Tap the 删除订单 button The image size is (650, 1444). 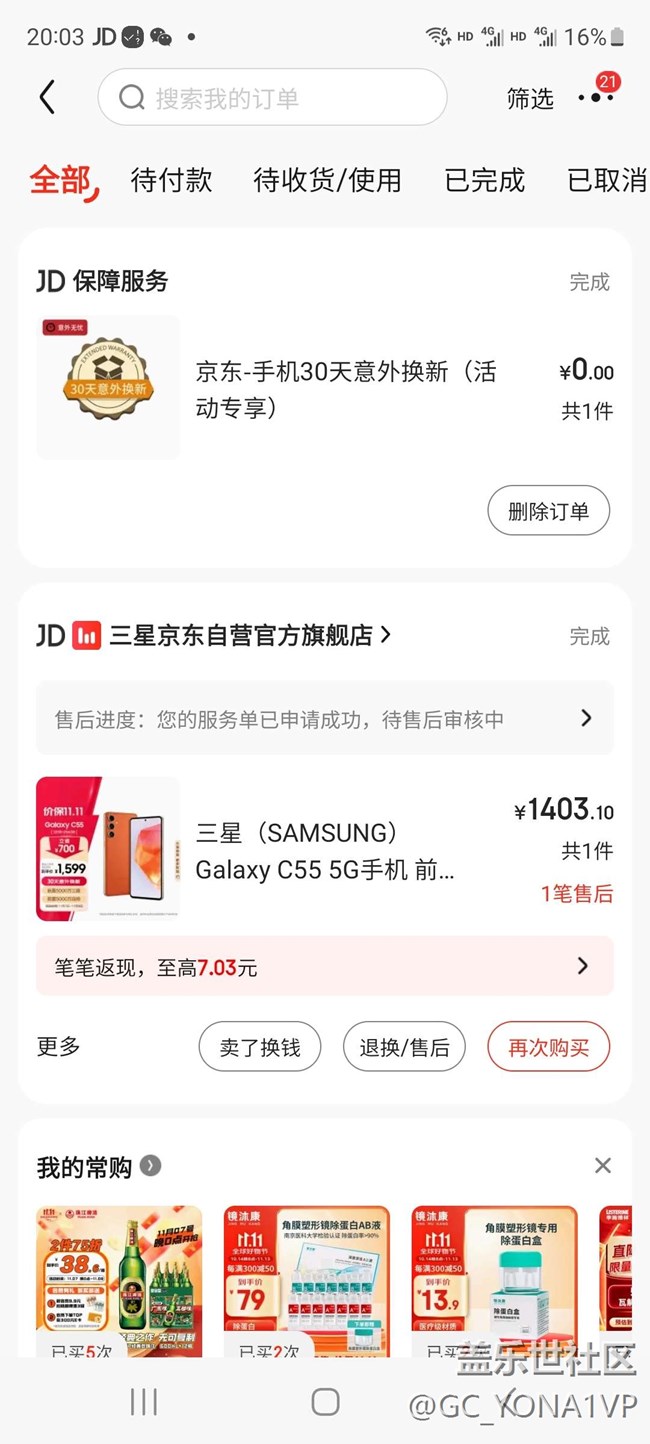(548, 512)
